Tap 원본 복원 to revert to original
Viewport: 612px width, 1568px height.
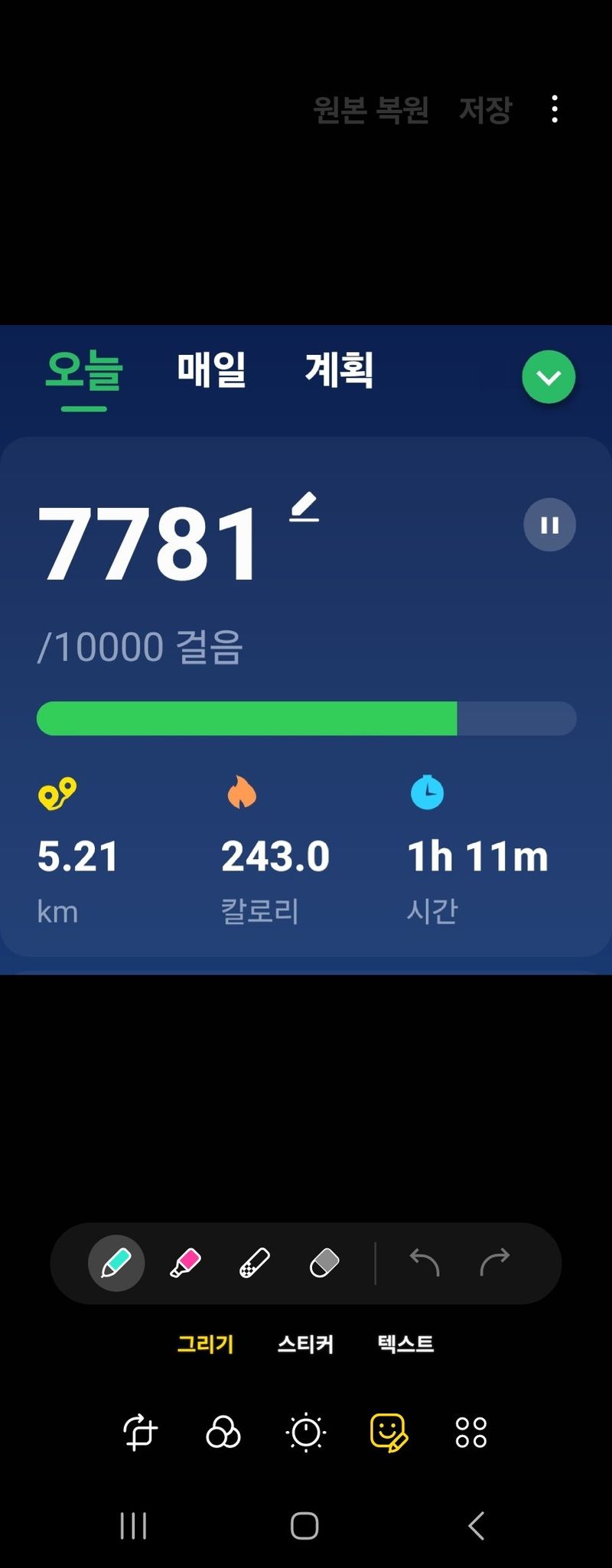(x=371, y=109)
